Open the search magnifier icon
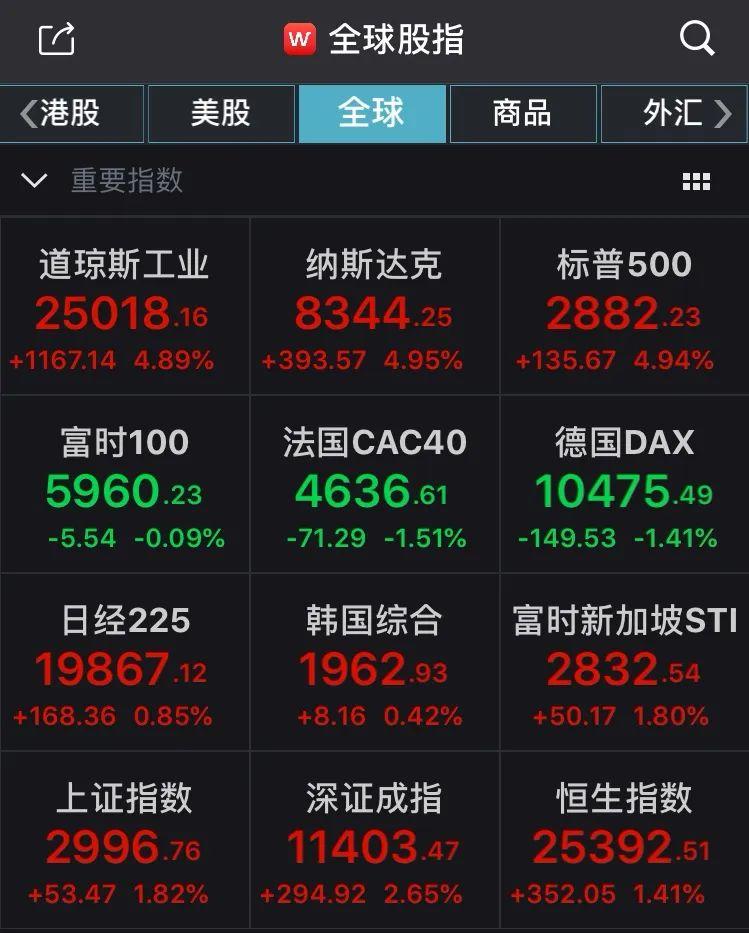Screen dimensions: 749x933 click(x=697, y=38)
